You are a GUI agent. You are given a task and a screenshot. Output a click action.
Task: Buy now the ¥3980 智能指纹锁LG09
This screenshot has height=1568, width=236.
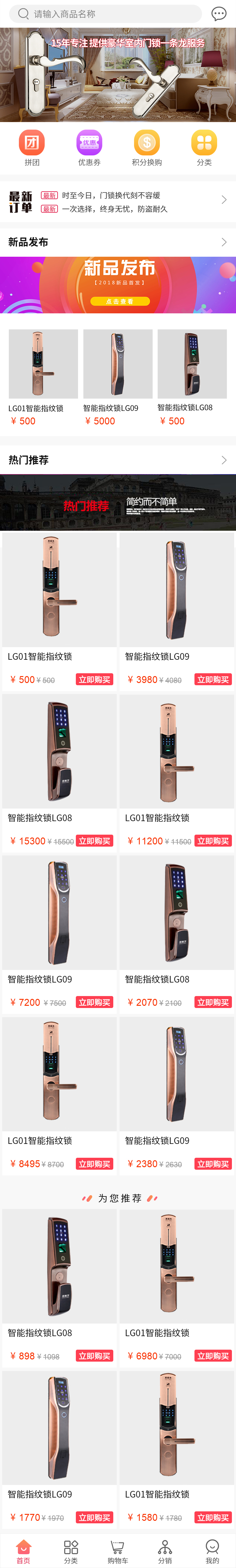pos(213,680)
